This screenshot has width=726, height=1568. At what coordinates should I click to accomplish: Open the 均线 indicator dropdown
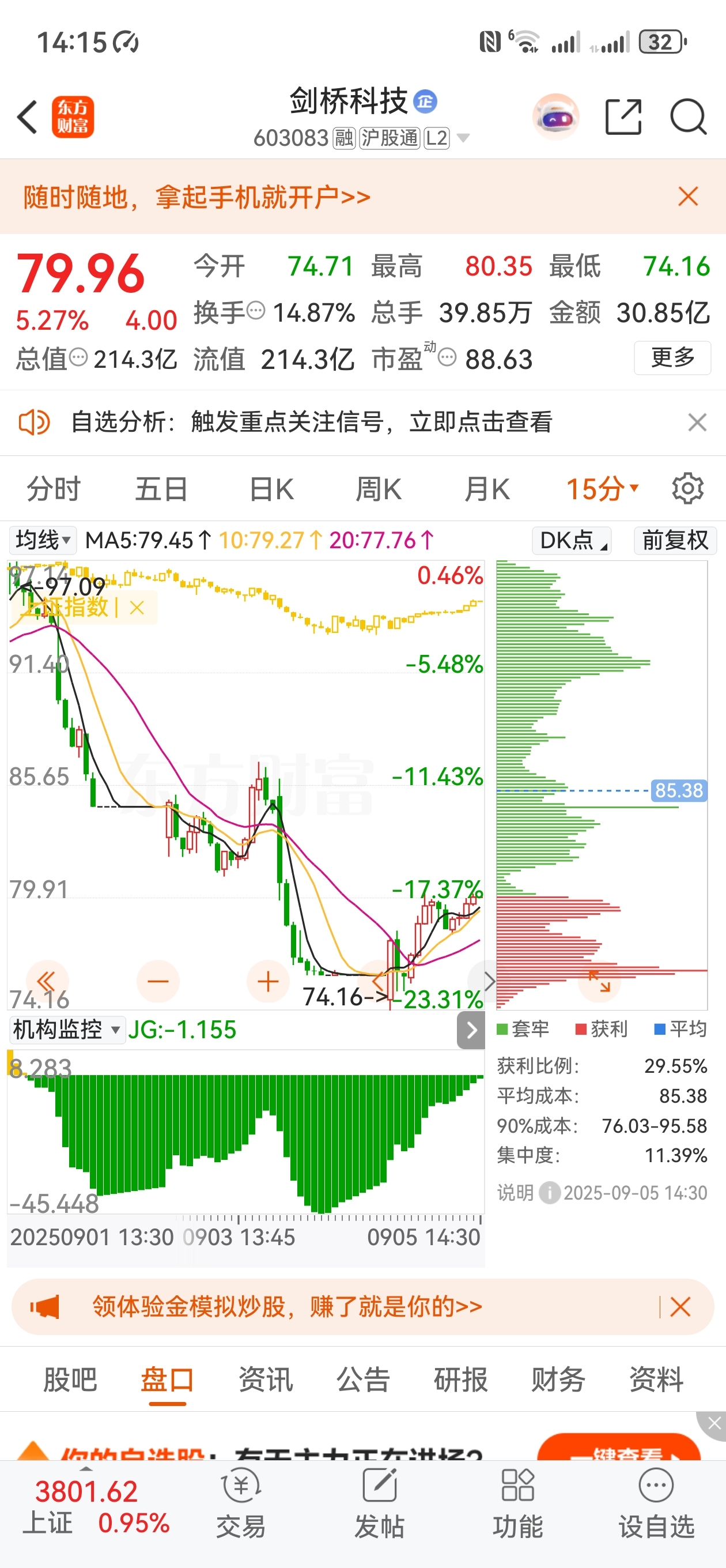[x=43, y=540]
